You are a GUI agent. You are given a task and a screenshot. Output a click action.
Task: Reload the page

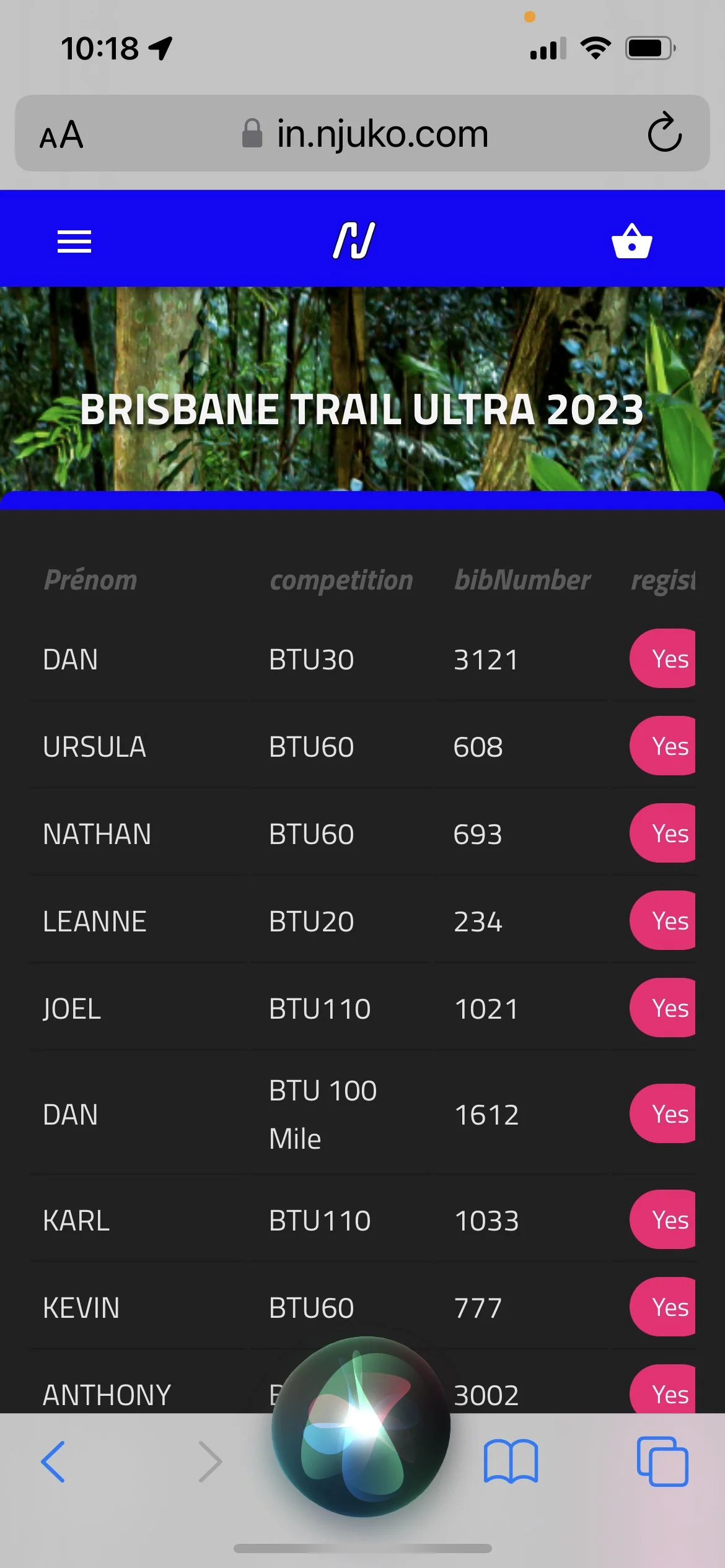click(664, 133)
